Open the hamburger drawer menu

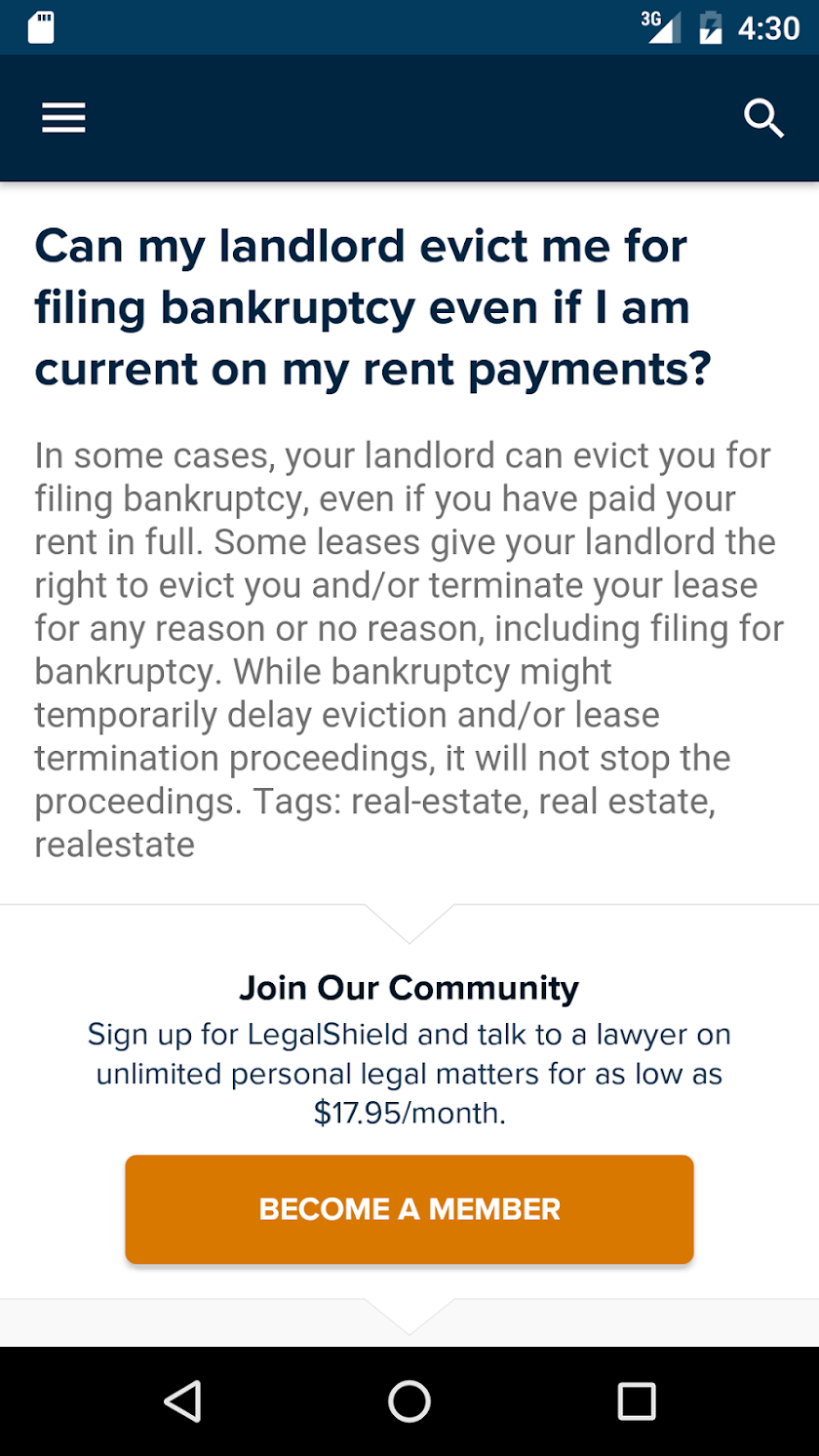63,118
